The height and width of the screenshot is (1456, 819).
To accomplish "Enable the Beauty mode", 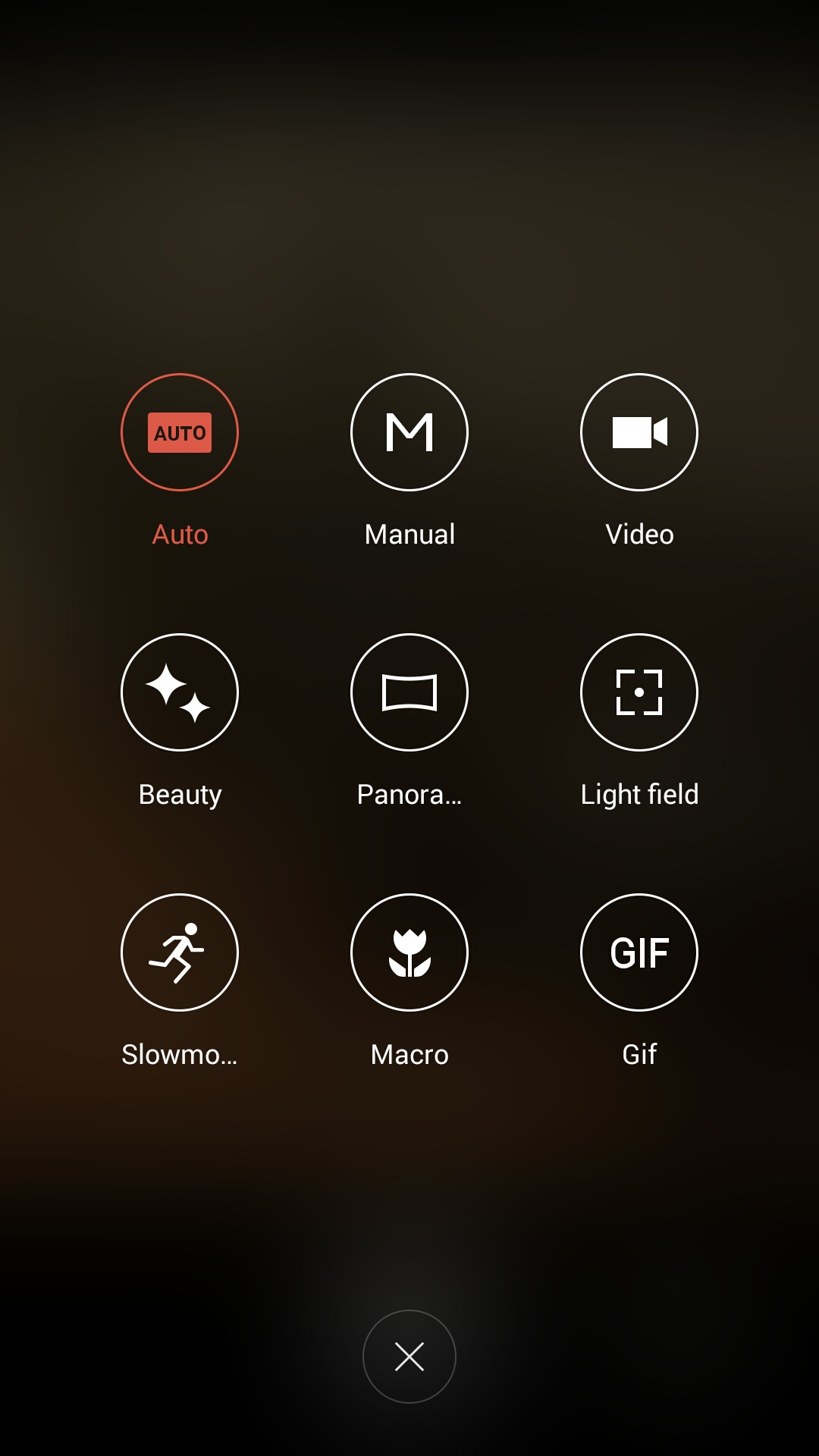I will point(180,692).
